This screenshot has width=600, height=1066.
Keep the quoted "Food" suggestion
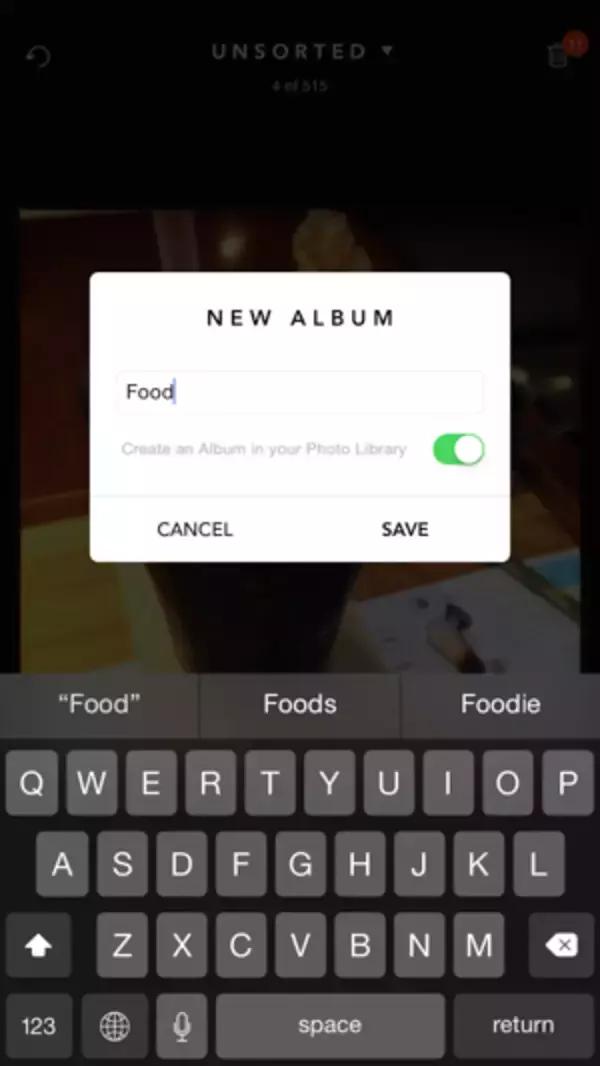tap(99, 704)
